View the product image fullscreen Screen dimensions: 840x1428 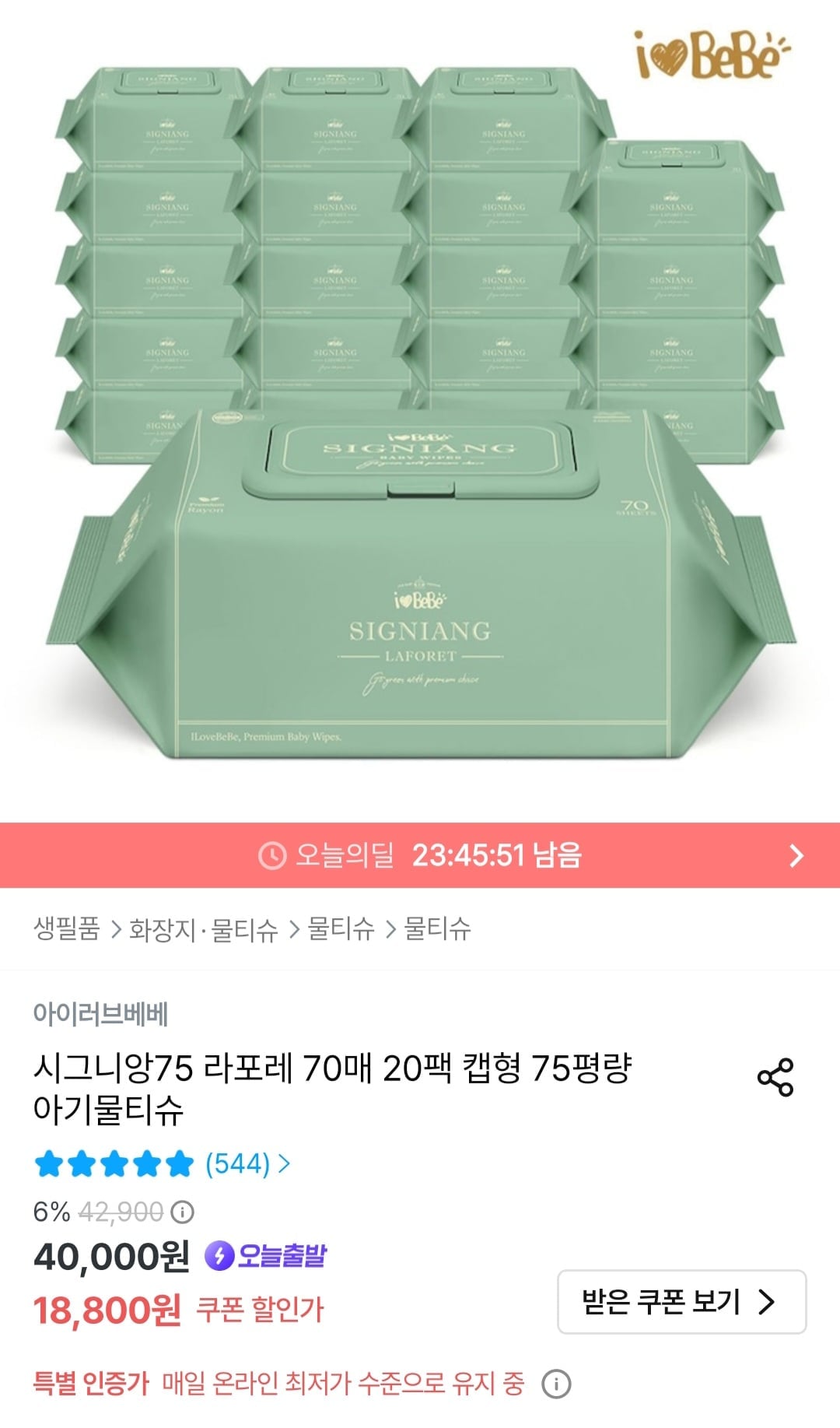coord(420,411)
